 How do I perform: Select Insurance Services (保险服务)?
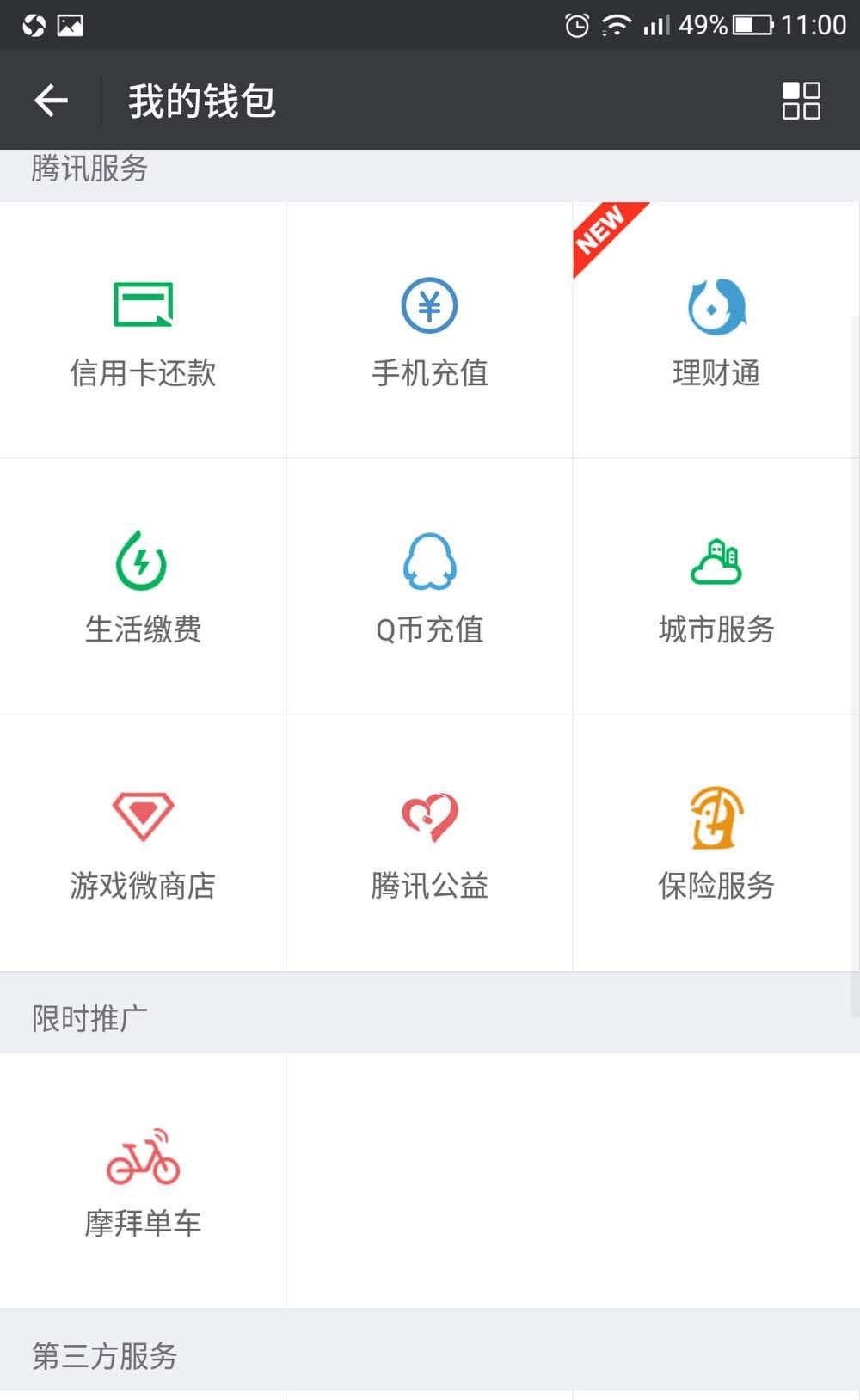716,843
